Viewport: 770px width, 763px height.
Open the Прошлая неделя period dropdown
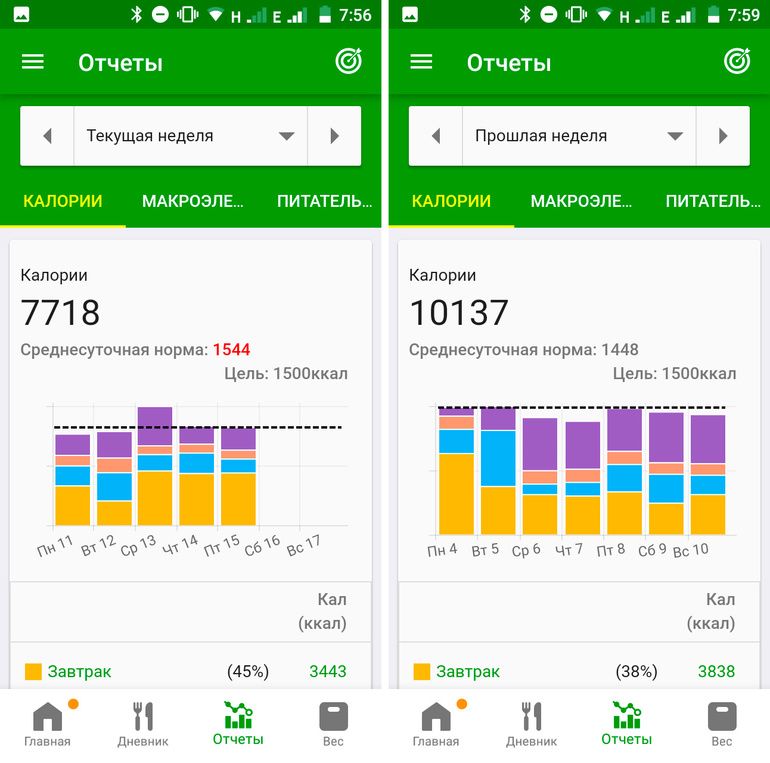[x=578, y=136]
